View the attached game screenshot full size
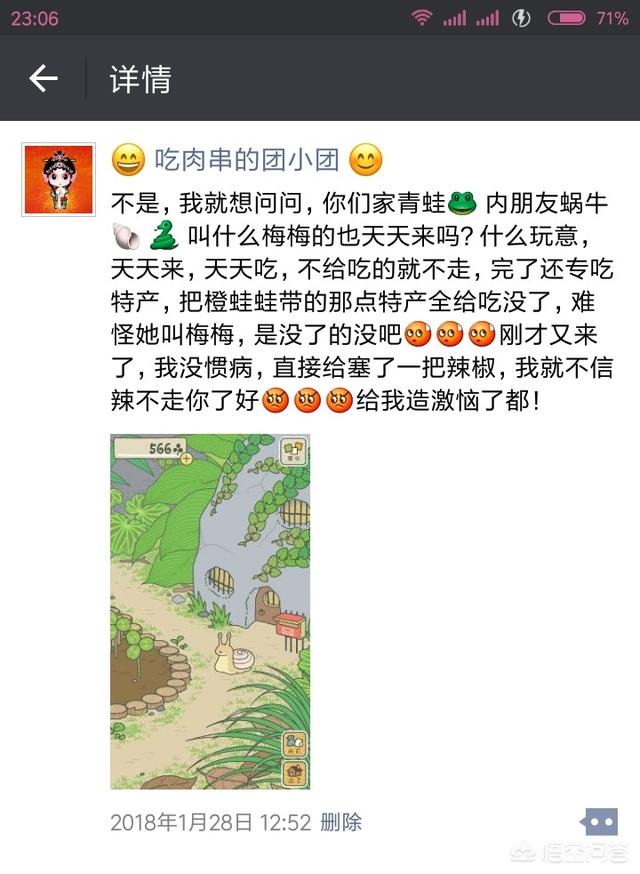The image size is (640, 874). coord(210,611)
